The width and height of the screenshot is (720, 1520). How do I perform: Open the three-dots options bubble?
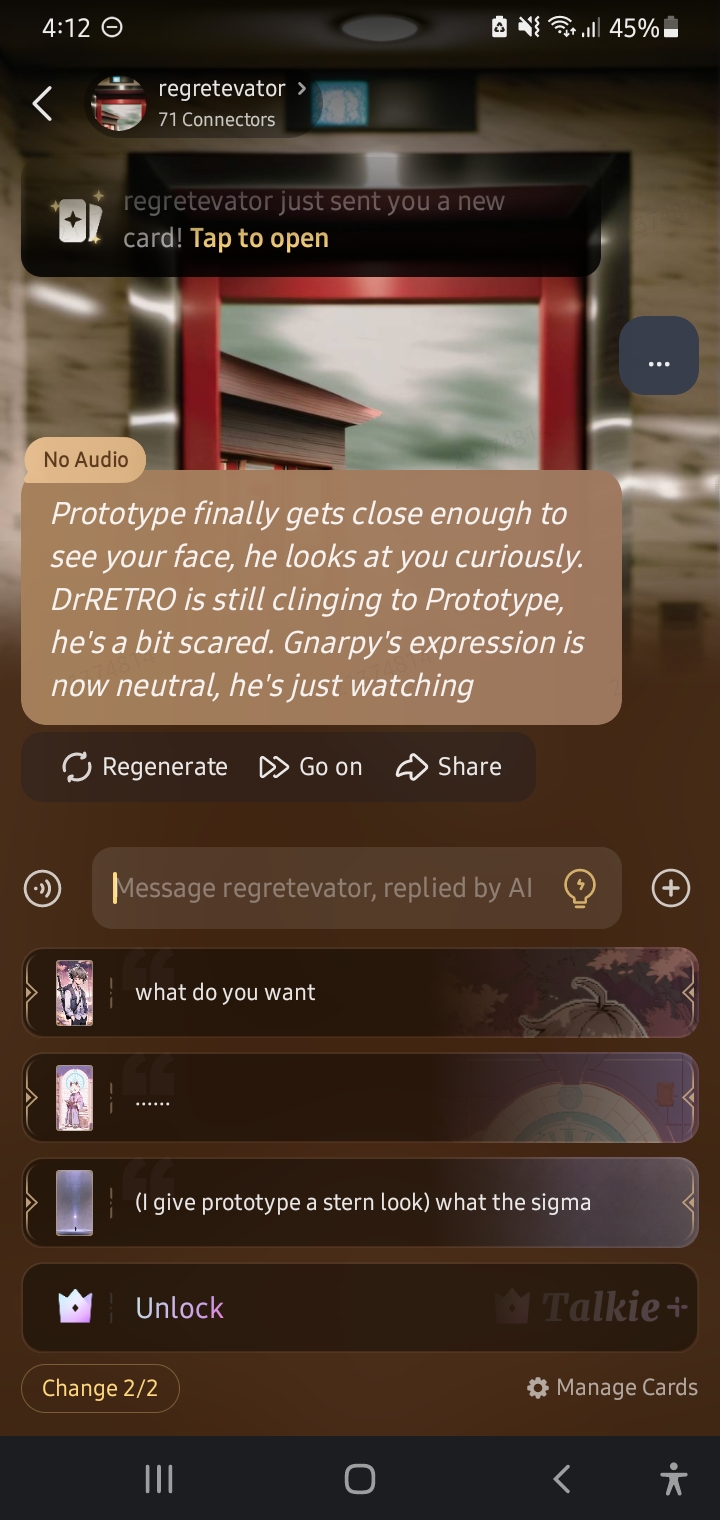658,356
